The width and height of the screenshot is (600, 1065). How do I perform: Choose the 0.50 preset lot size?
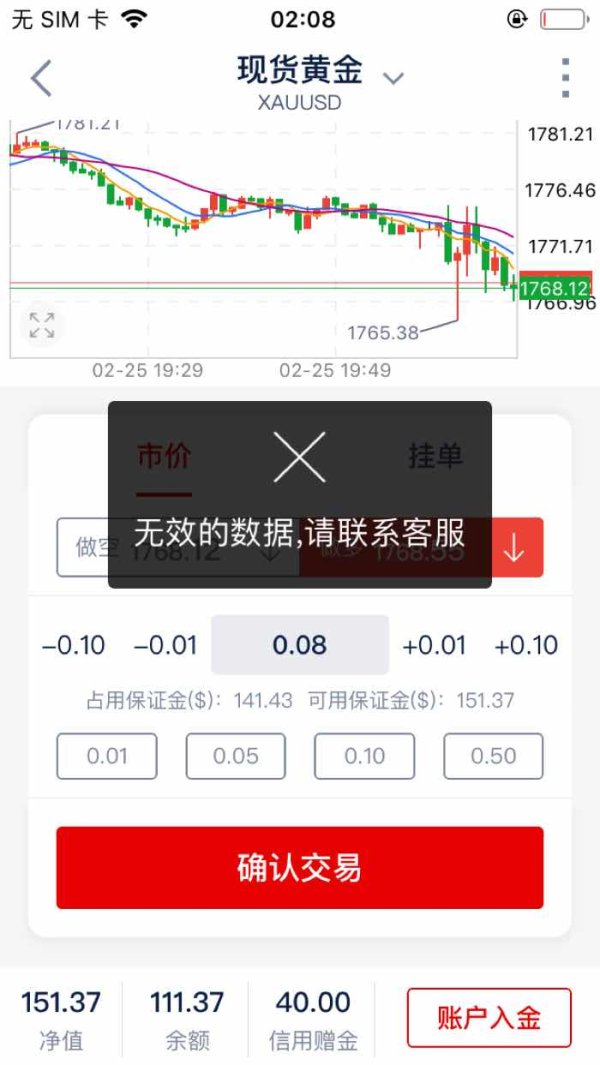coord(493,756)
